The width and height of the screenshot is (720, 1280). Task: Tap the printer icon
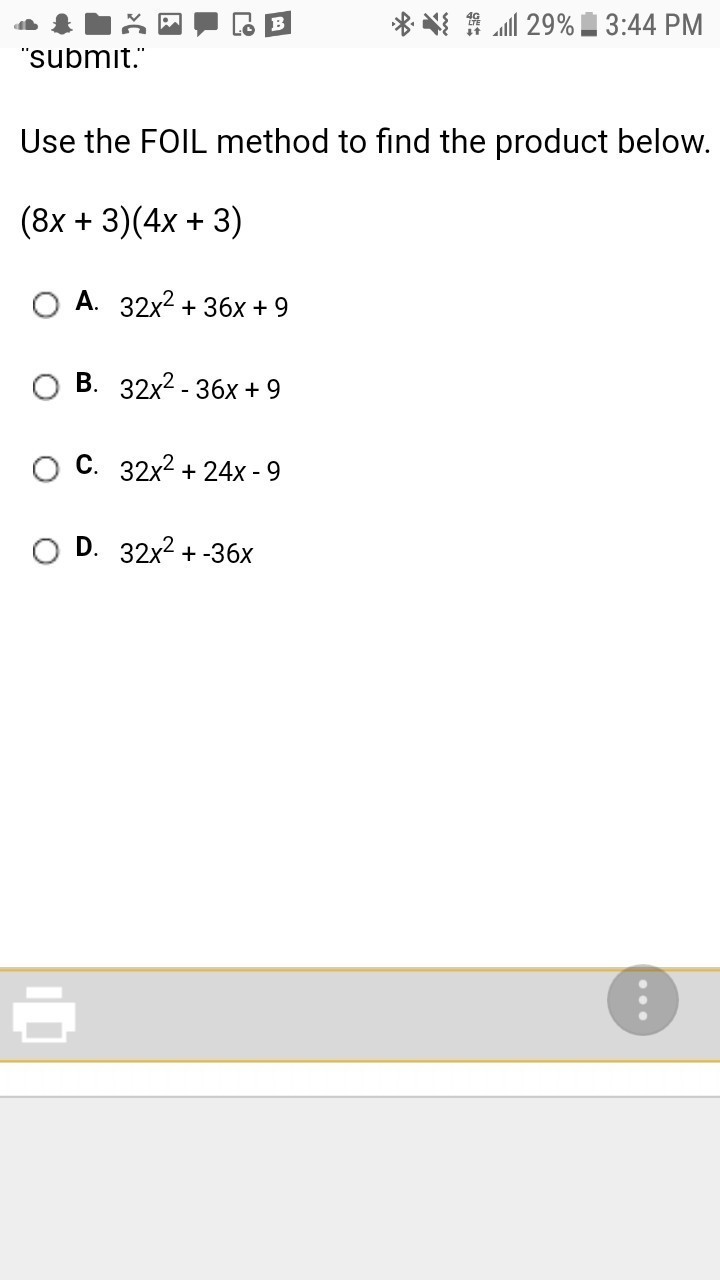(44, 1014)
